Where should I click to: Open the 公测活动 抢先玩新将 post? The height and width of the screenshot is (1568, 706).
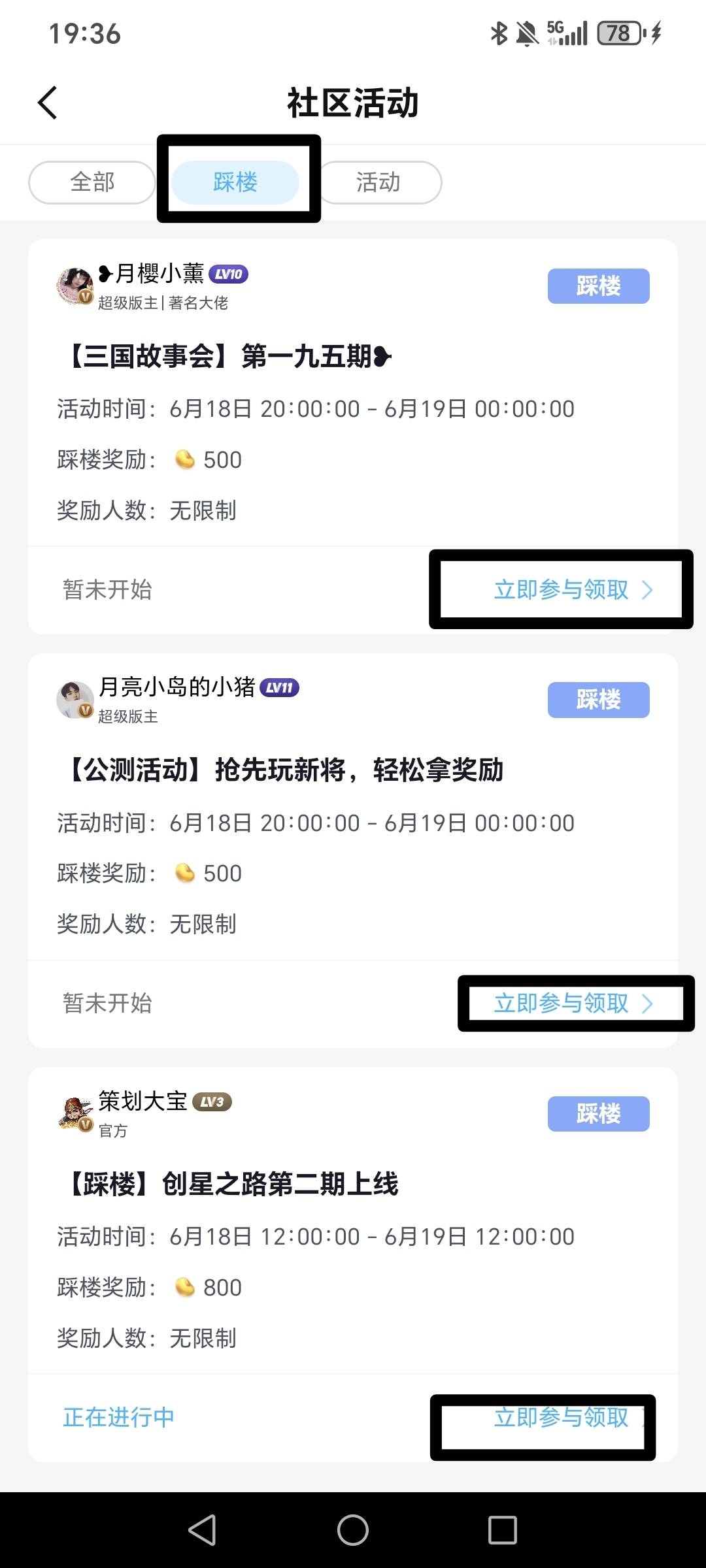(x=285, y=770)
